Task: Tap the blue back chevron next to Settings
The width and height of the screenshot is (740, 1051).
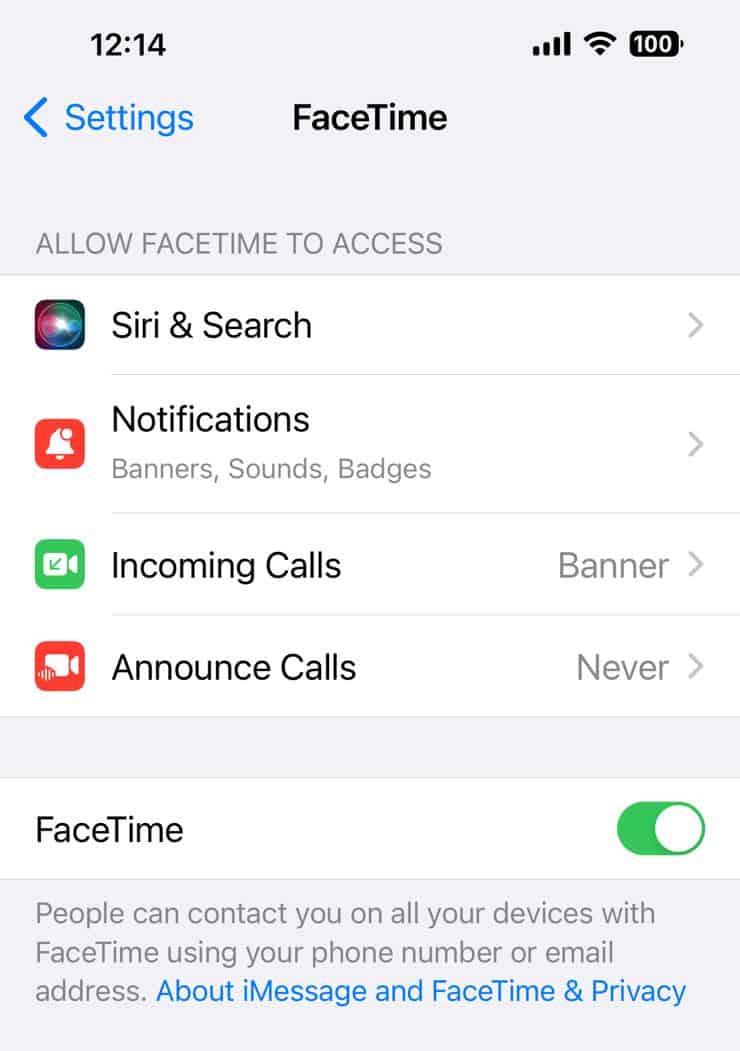Action: pyautogui.click(x=34, y=117)
